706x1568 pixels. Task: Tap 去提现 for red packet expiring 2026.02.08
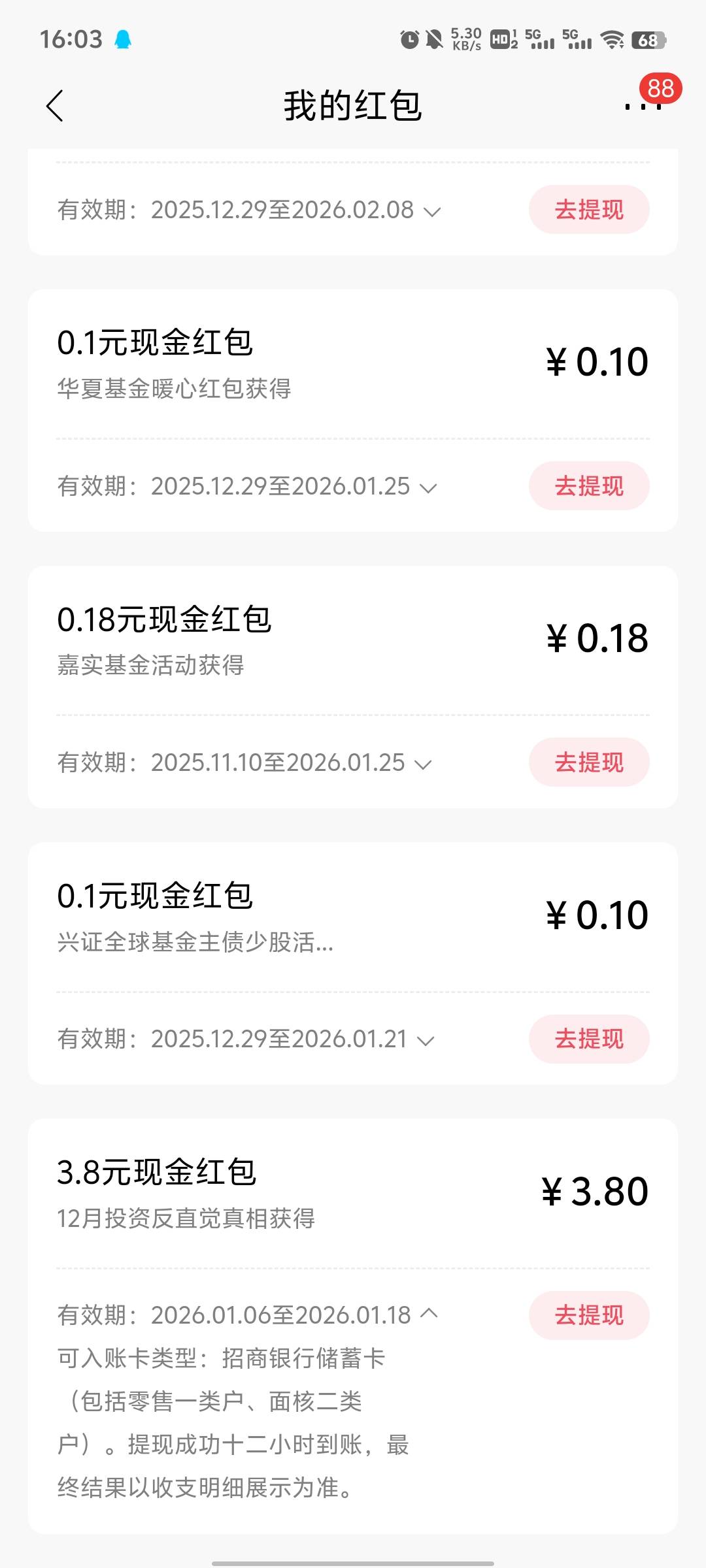588,210
